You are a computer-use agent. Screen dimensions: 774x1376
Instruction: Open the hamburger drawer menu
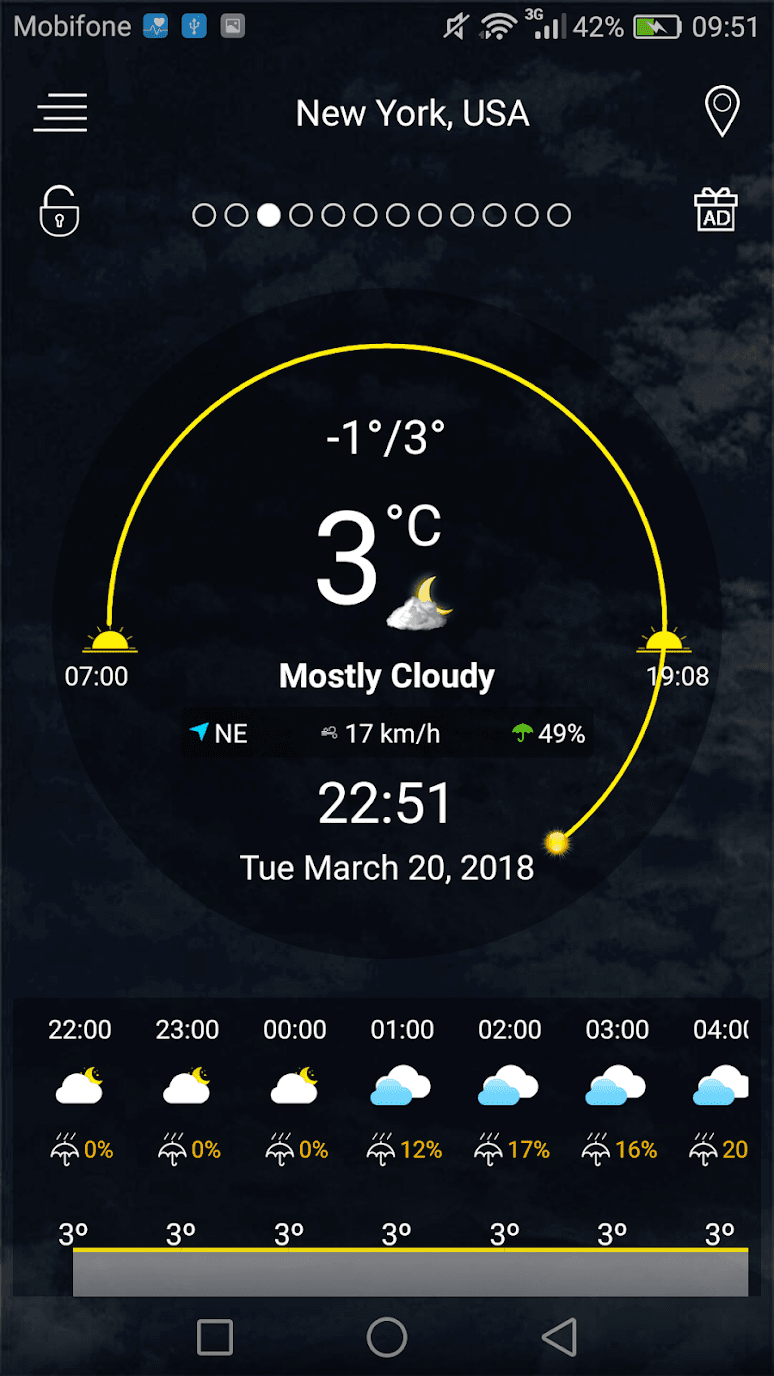(x=61, y=112)
